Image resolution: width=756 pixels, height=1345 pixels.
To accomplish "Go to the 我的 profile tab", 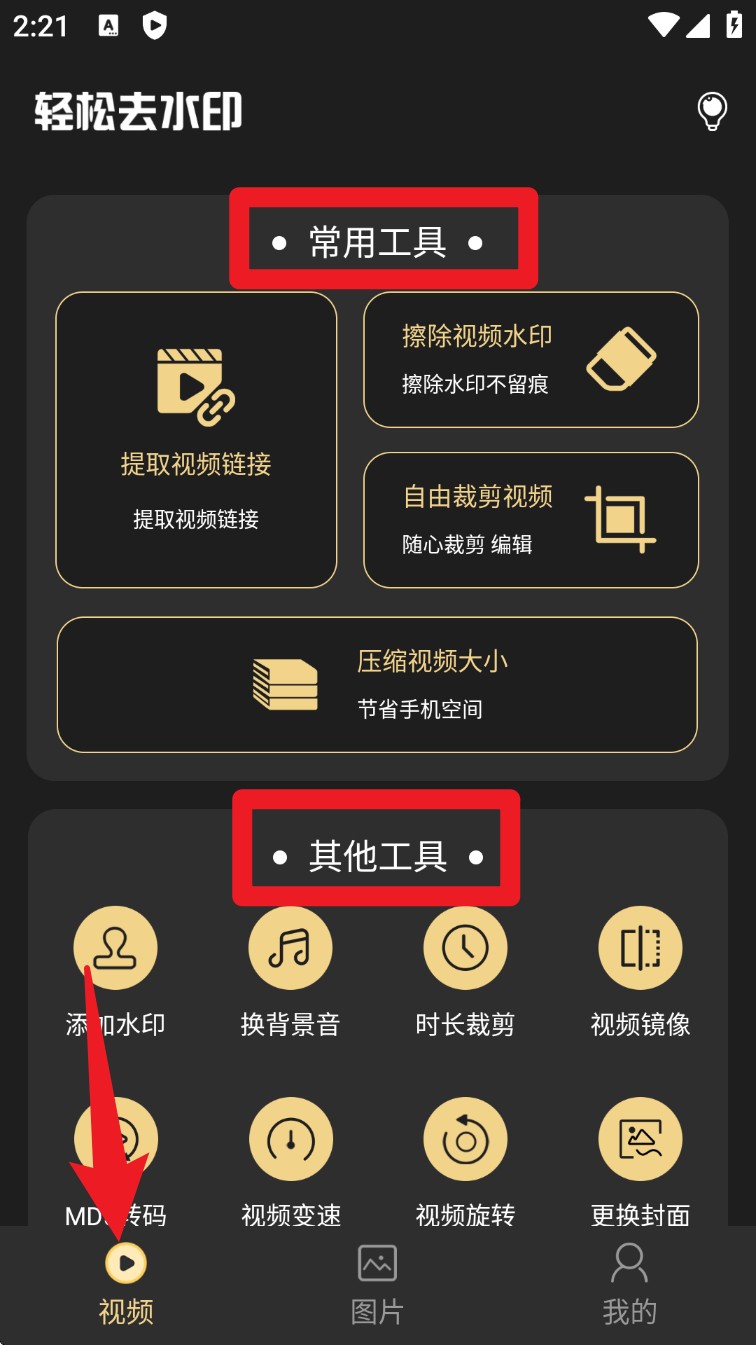I will click(629, 1285).
